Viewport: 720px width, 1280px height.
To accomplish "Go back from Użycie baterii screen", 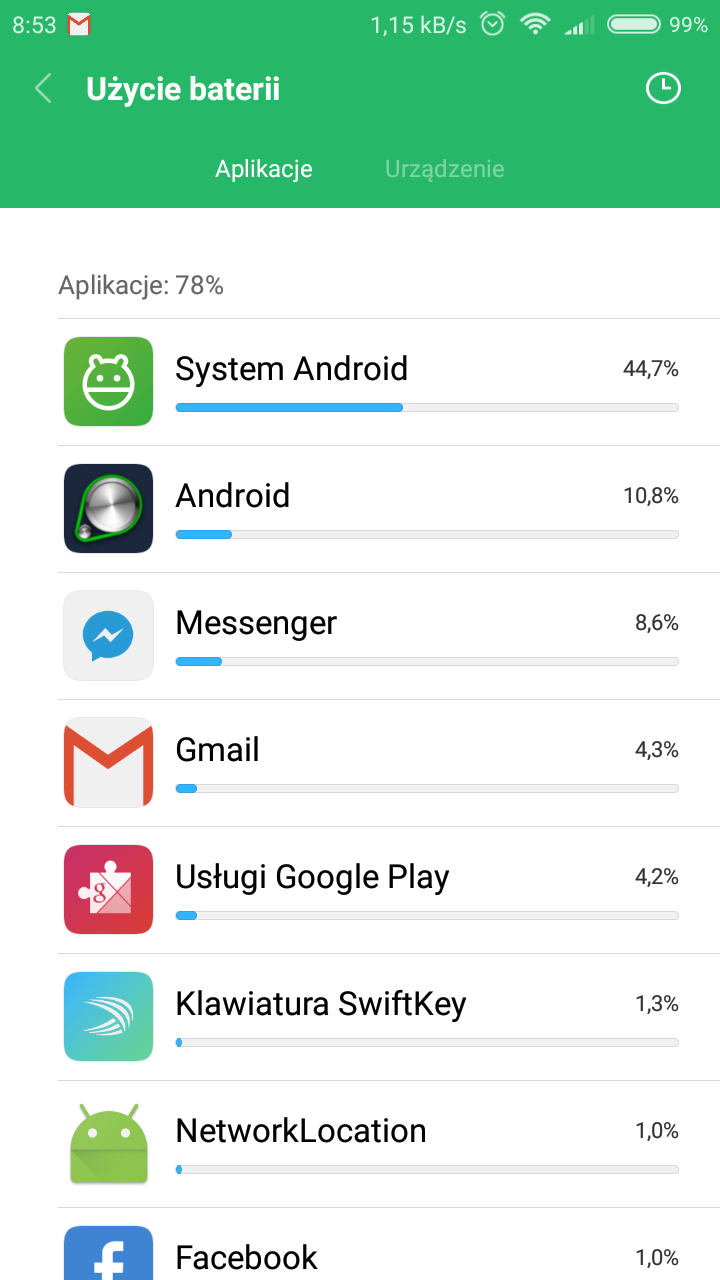I will [x=43, y=89].
